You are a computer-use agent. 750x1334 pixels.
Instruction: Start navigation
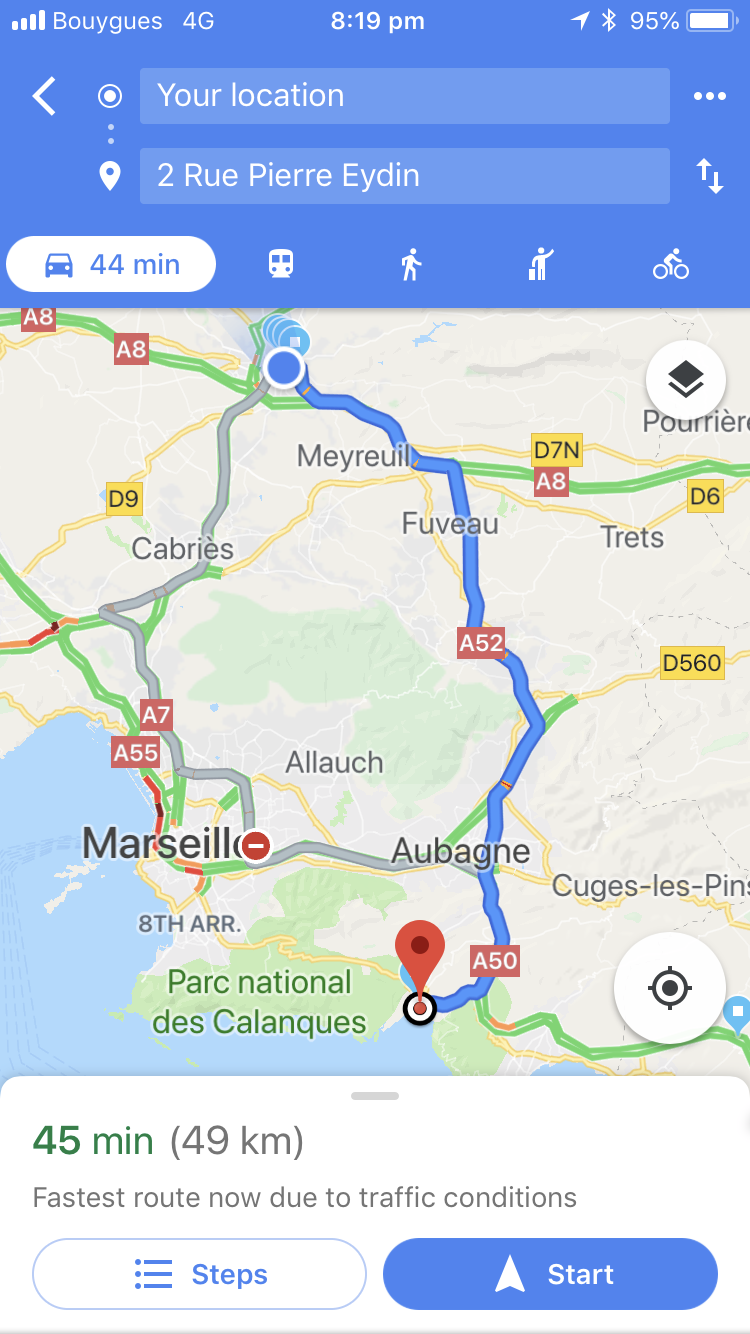[550, 1274]
